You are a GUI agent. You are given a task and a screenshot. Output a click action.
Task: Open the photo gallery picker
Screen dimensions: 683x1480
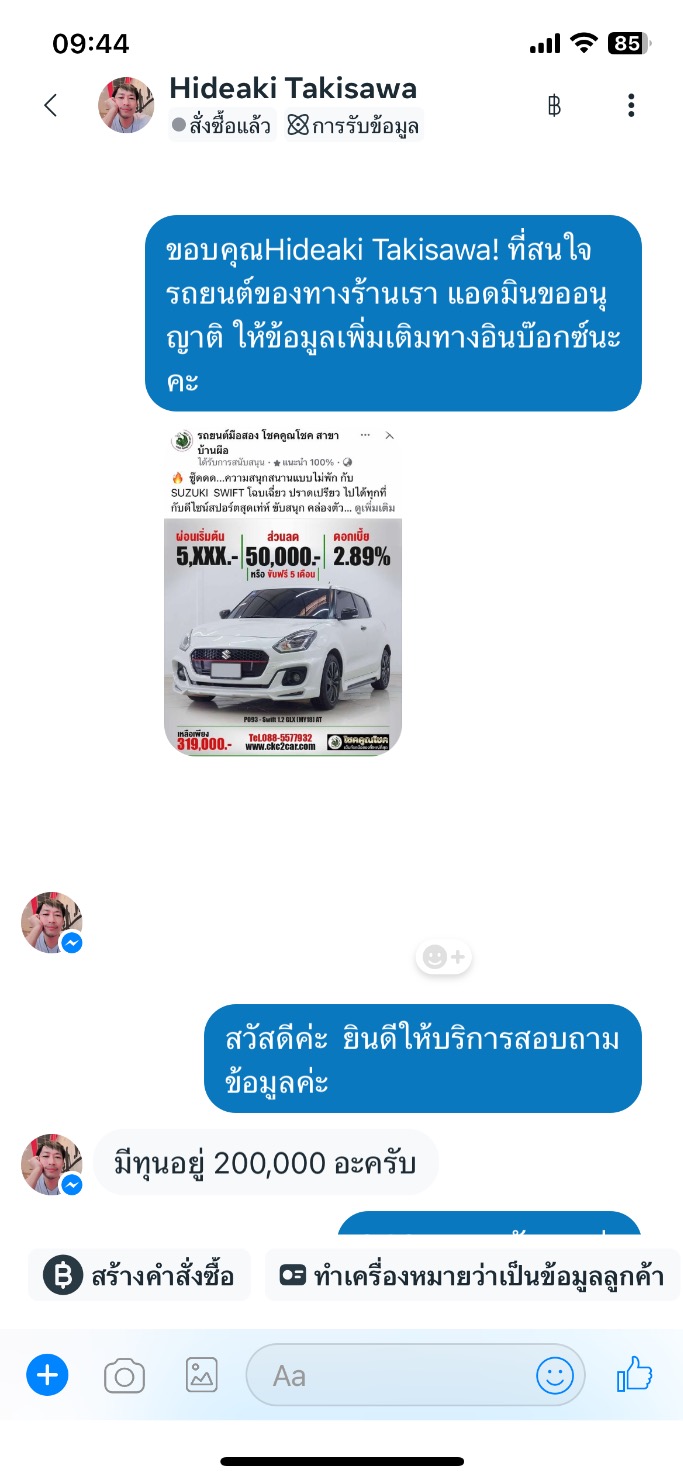[201, 1376]
